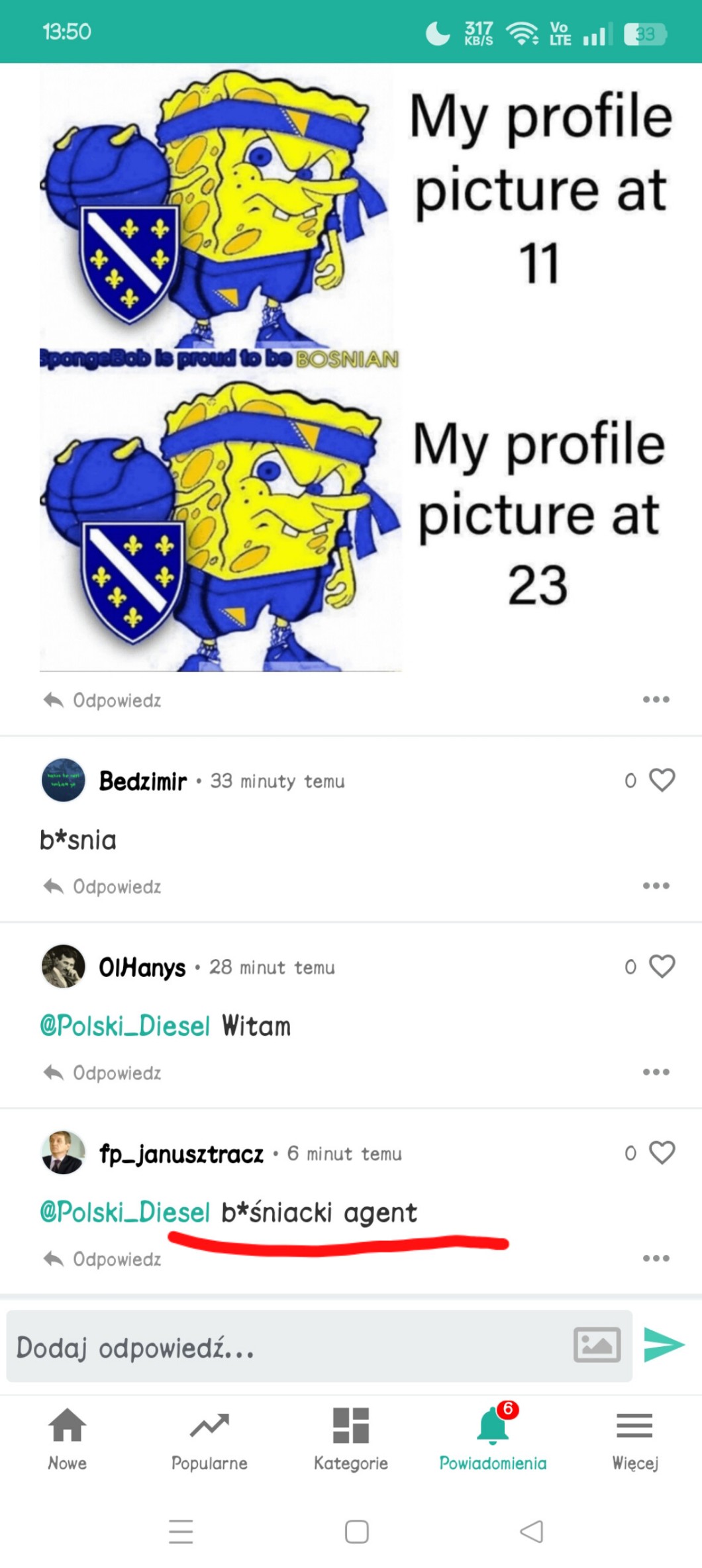Attach an image to the reply
702x1568 pixels.
[597, 1345]
